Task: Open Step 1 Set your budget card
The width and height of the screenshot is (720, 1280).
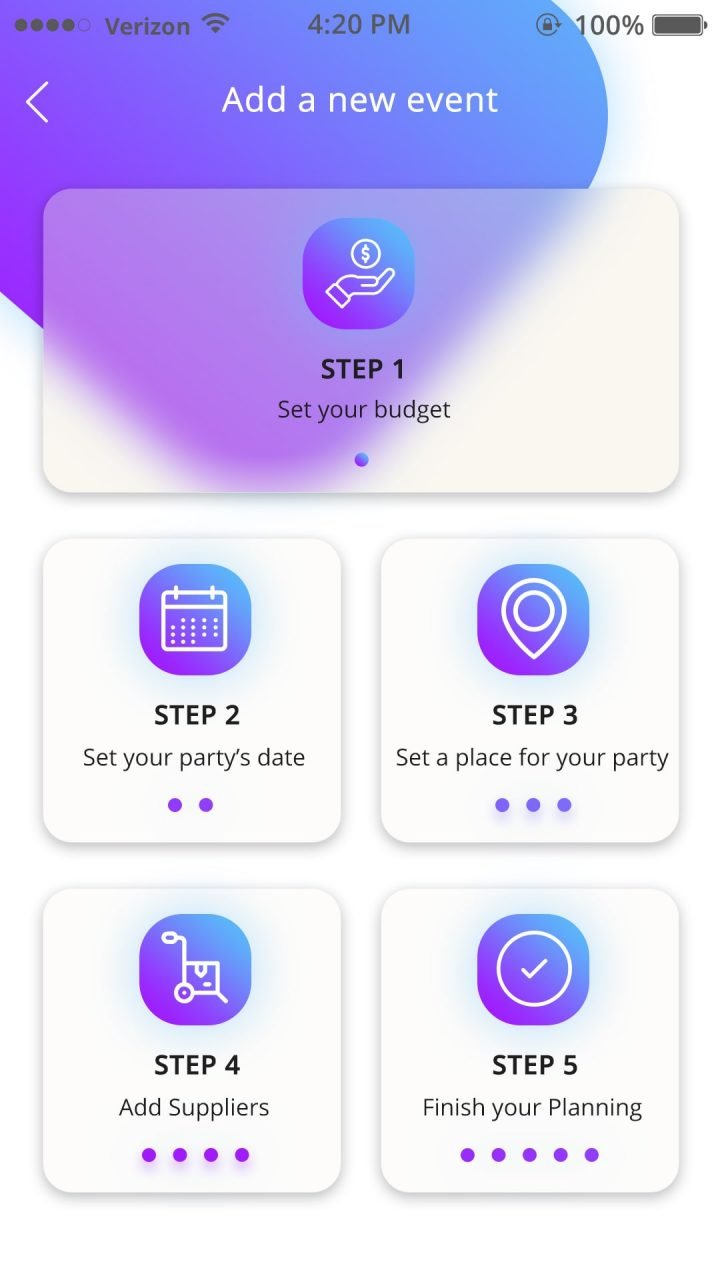Action: [360, 340]
